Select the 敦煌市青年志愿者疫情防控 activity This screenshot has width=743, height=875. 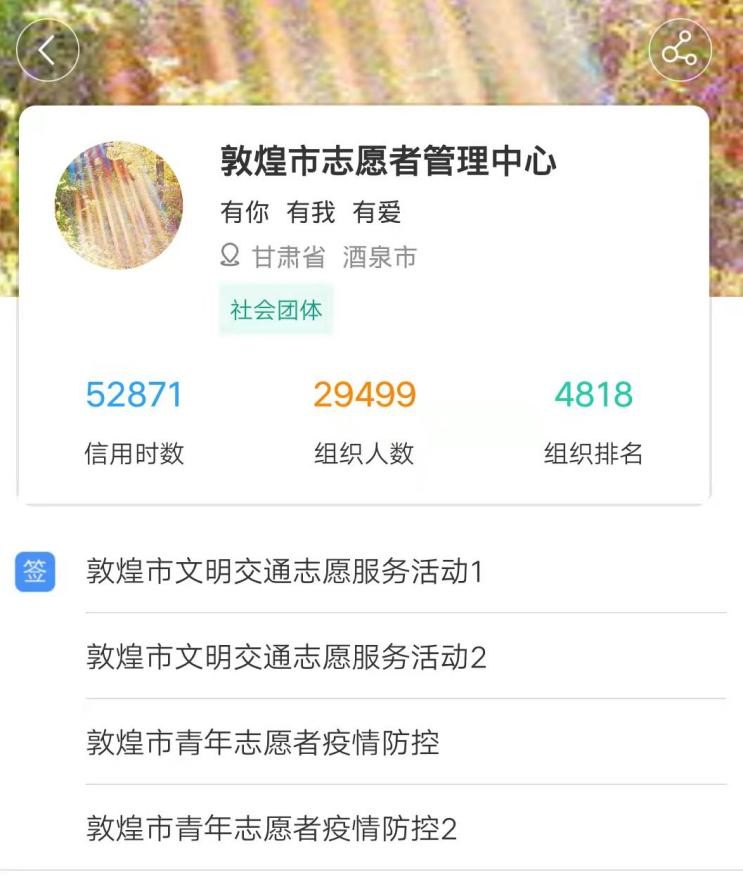pyautogui.click(x=263, y=743)
